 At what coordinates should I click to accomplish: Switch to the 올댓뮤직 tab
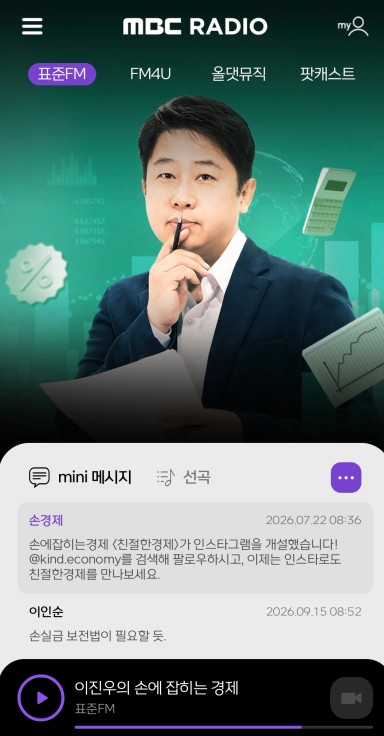click(238, 74)
